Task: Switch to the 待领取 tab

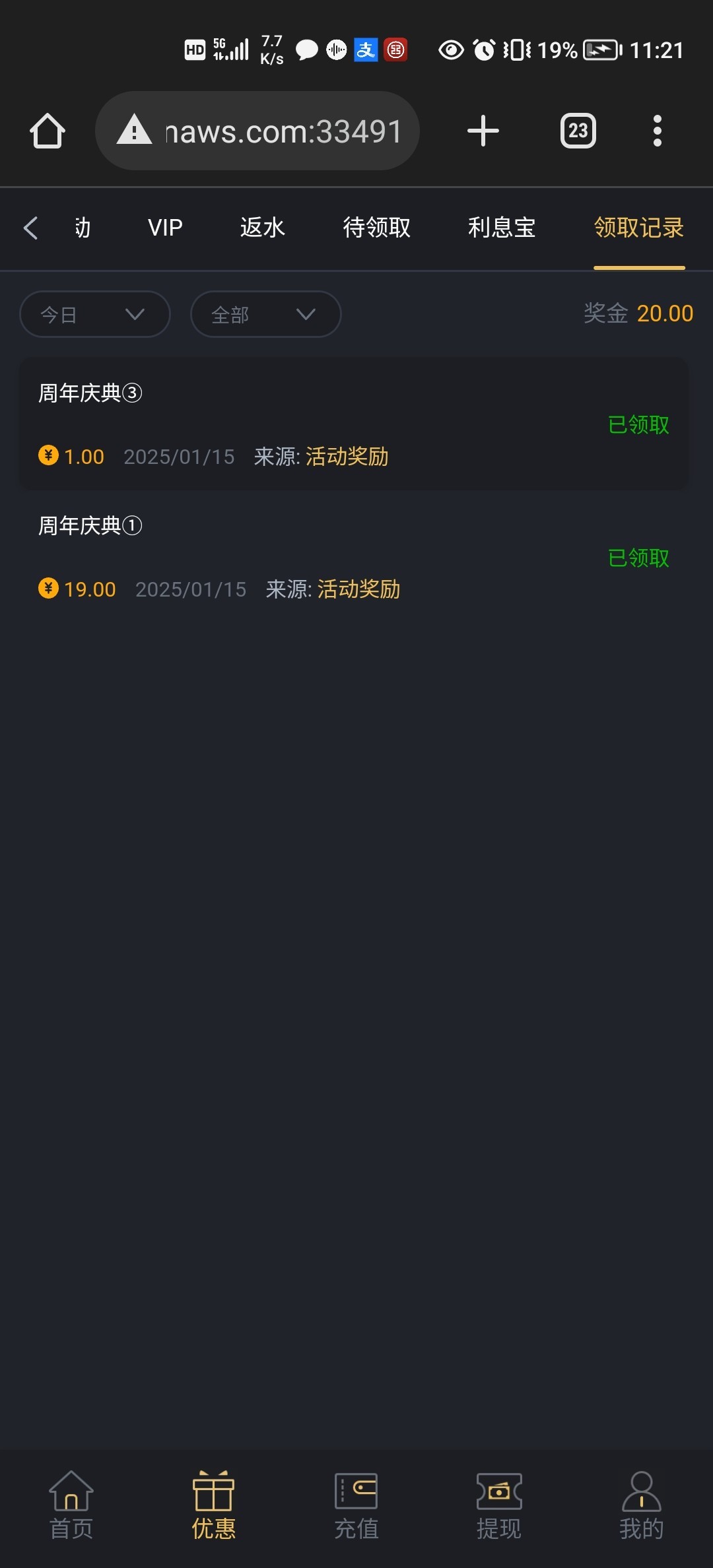Action: (377, 228)
